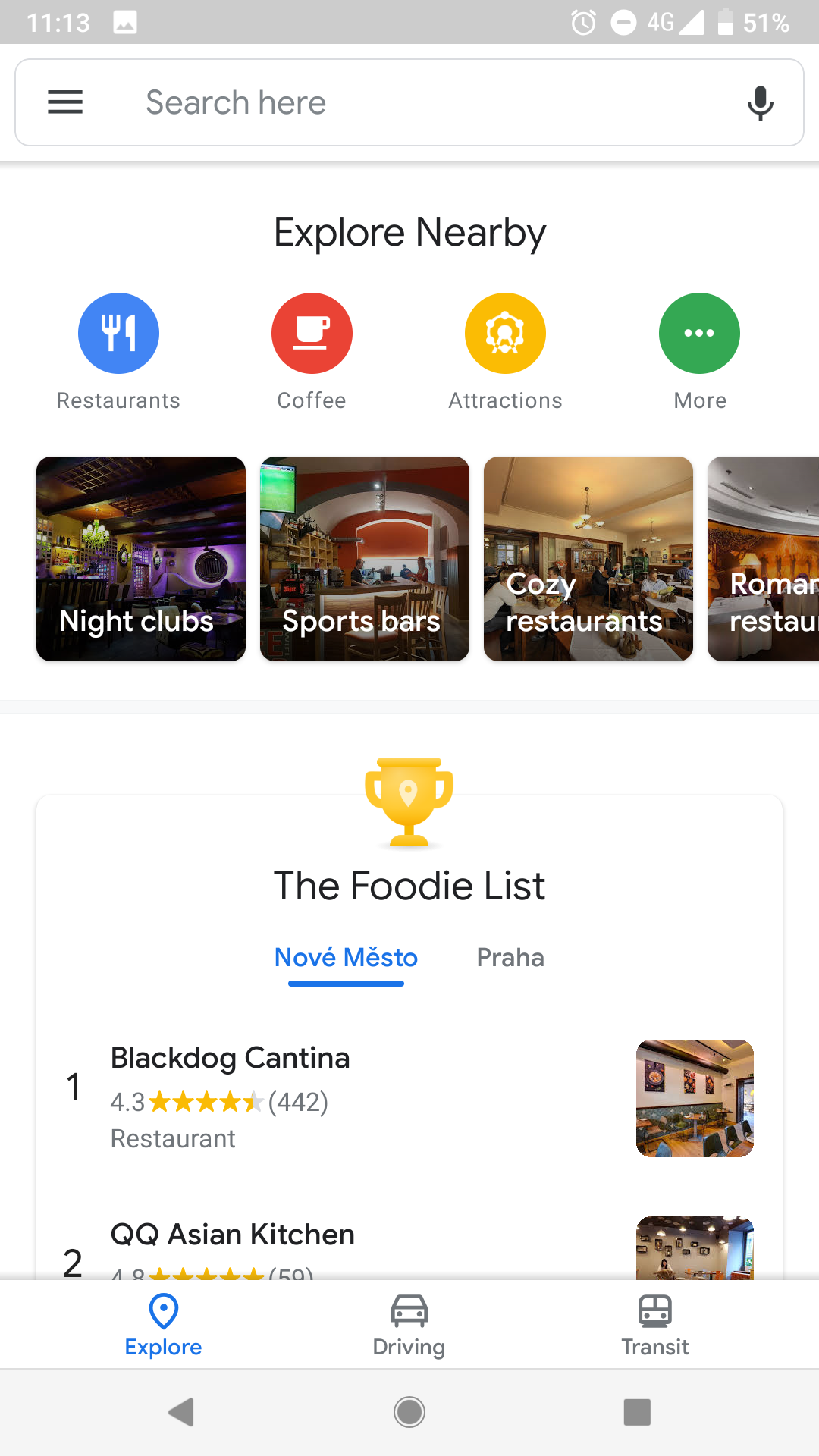This screenshot has width=819, height=1456.
Task: Tap the Android home button
Action: pos(409,1410)
